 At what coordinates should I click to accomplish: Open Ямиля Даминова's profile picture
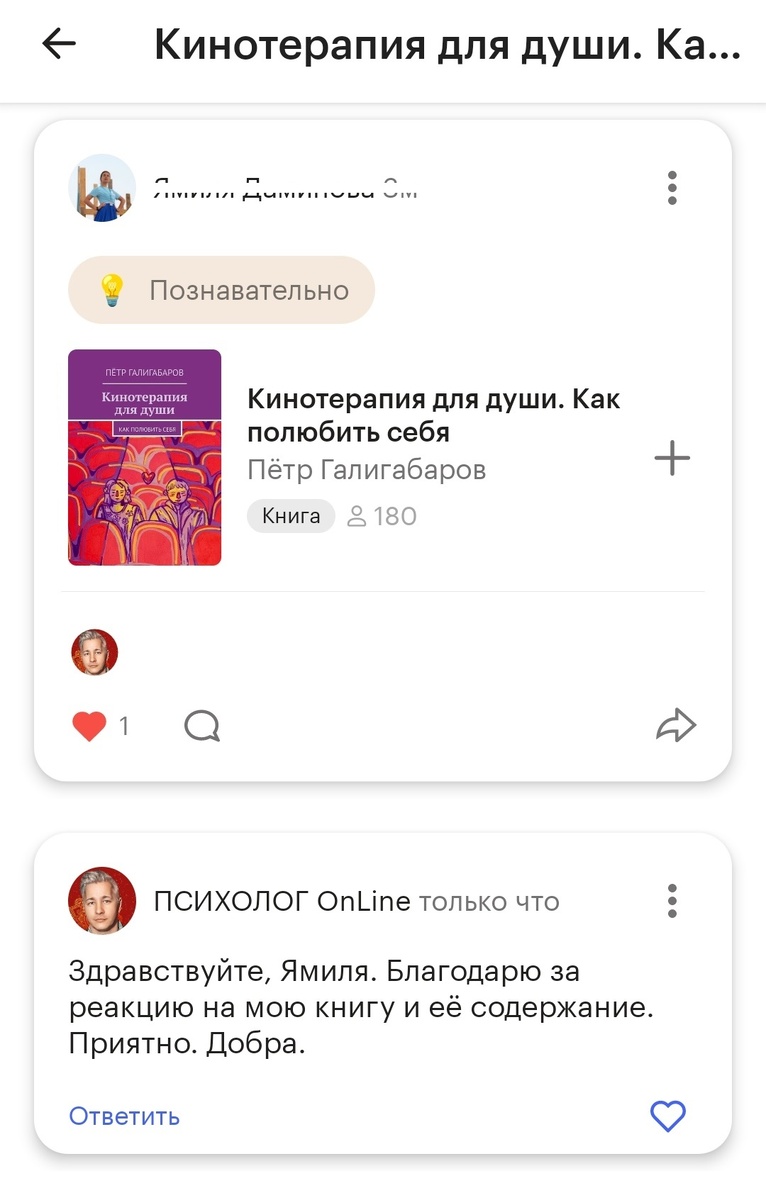[x=101, y=188]
